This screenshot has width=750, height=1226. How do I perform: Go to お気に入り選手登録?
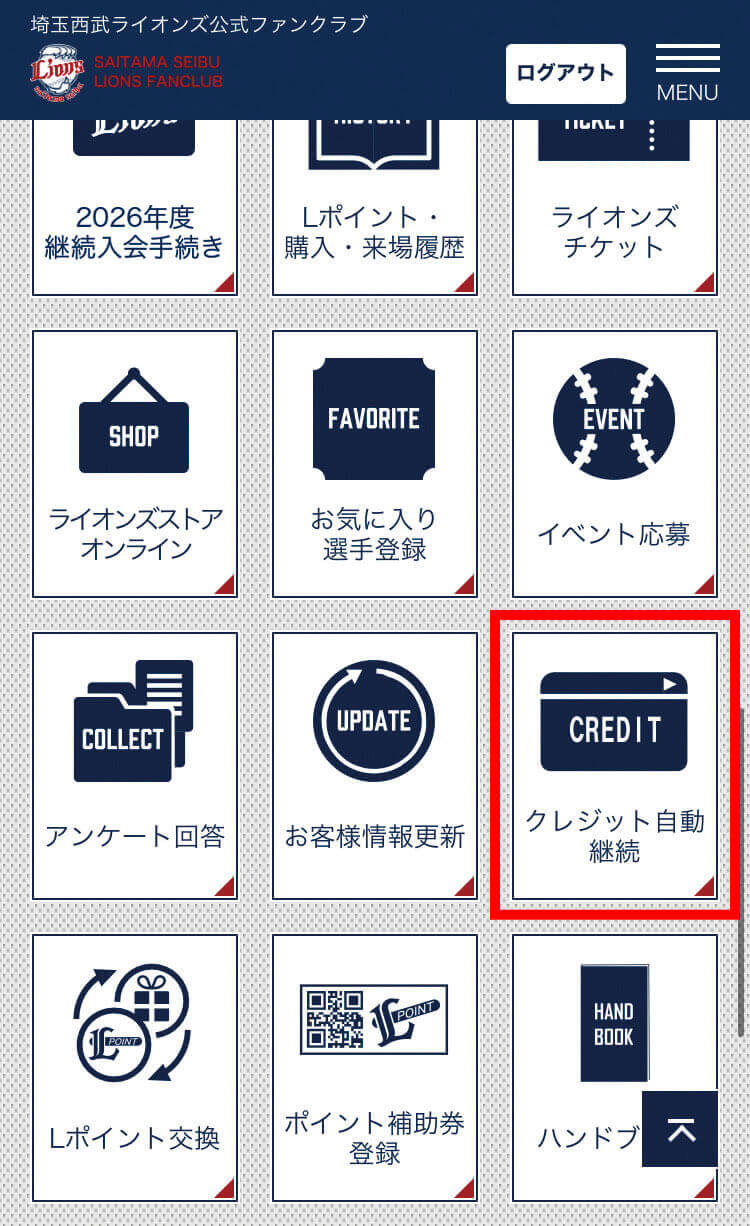tap(374, 464)
